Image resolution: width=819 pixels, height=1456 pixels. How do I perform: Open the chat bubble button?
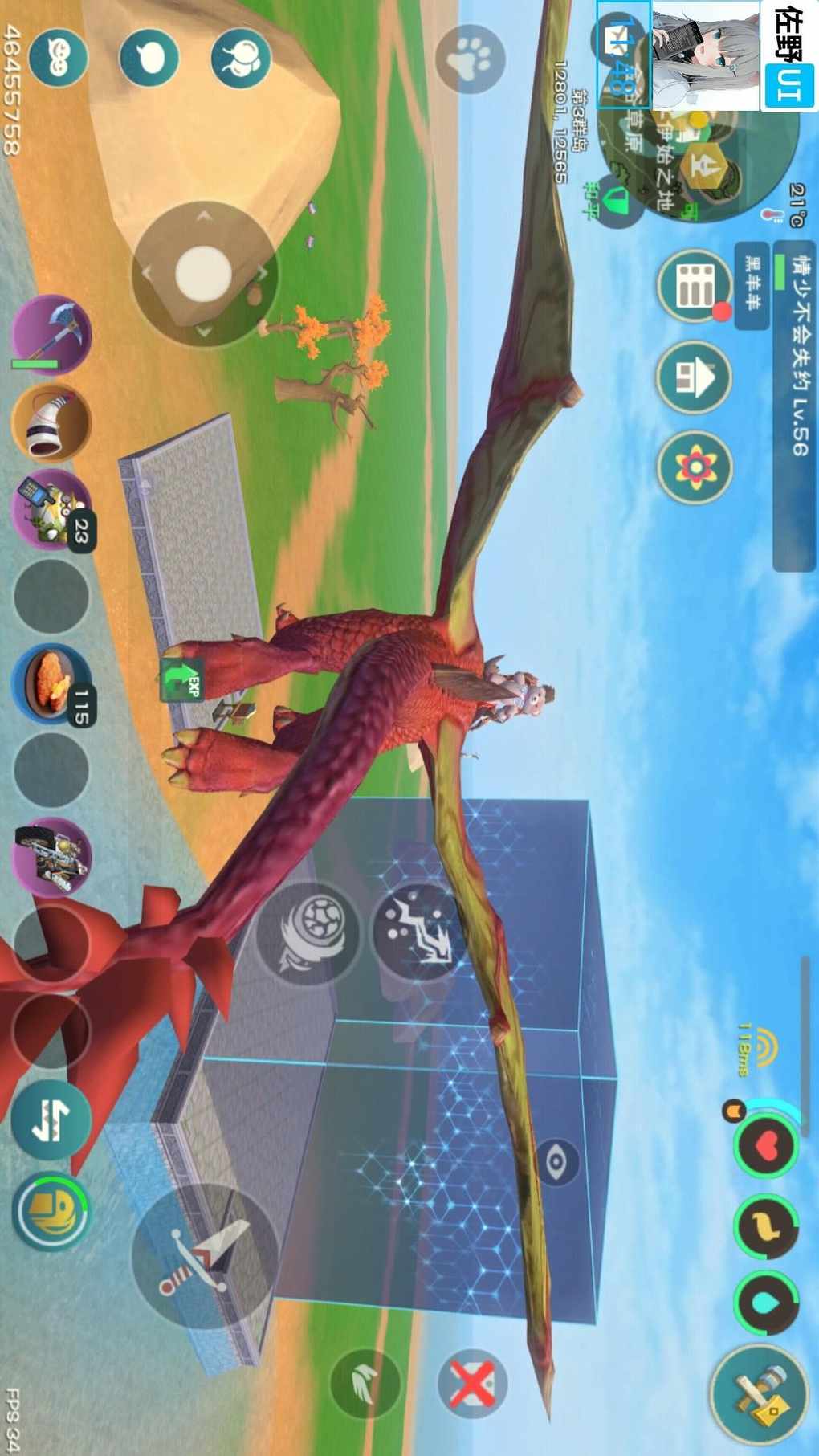pos(149,57)
